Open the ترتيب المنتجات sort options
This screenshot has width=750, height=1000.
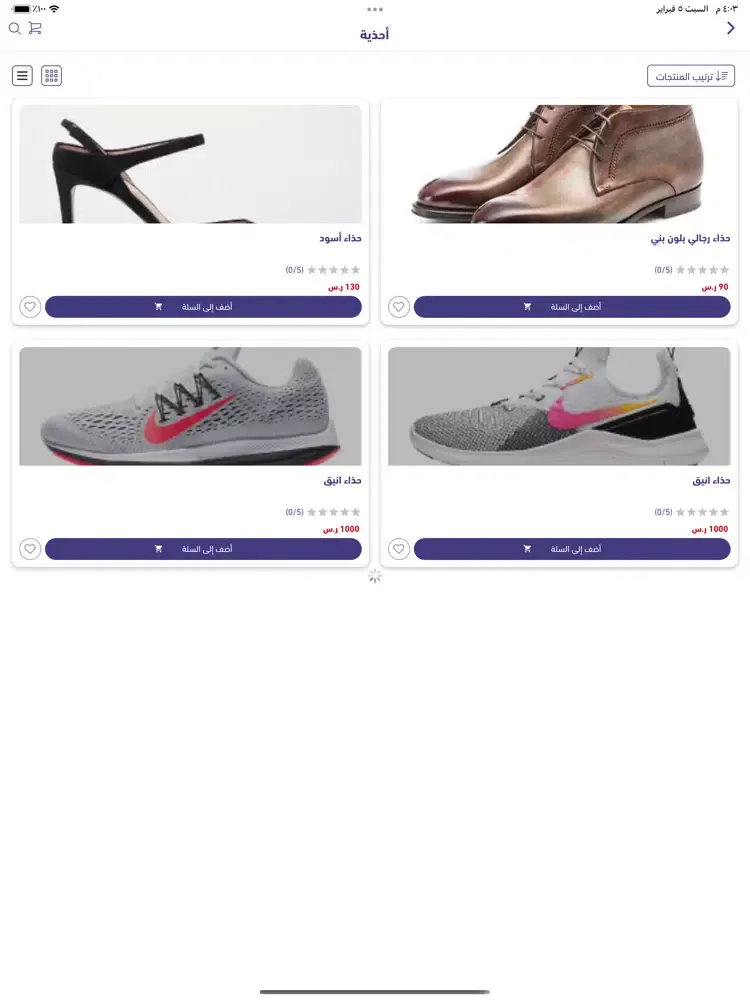click(x=691, y=76)
